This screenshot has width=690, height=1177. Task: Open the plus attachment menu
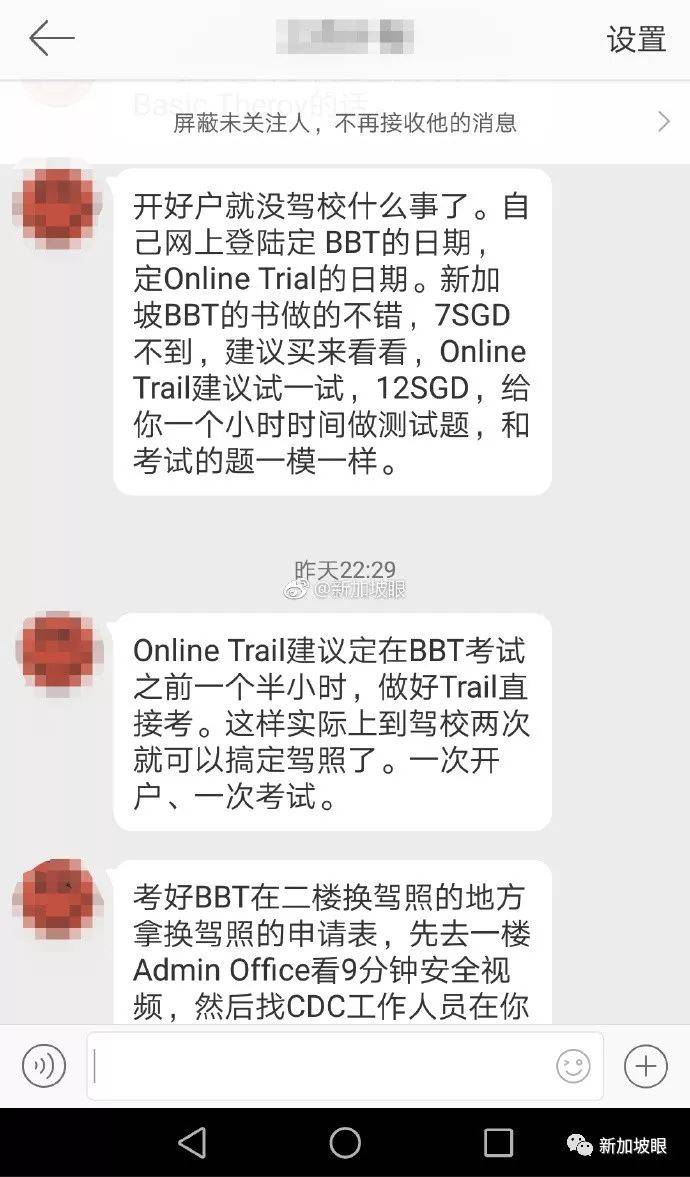point(645,1066)
